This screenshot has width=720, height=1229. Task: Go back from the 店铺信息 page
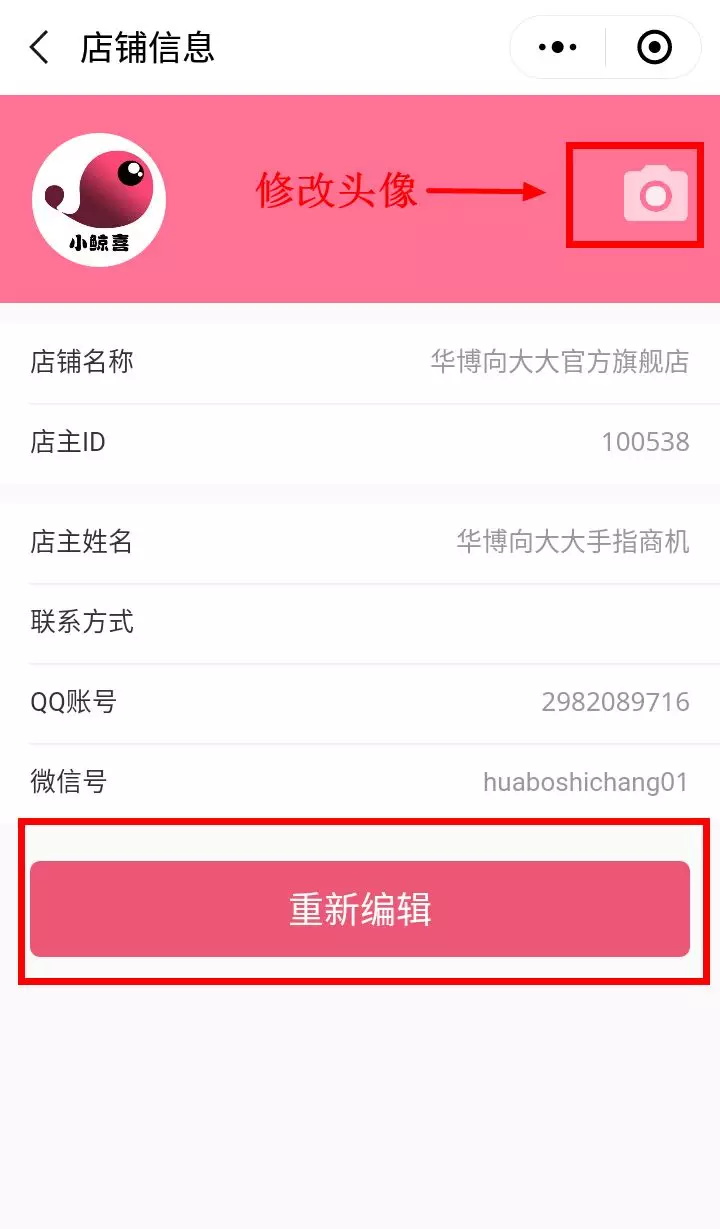39,47
